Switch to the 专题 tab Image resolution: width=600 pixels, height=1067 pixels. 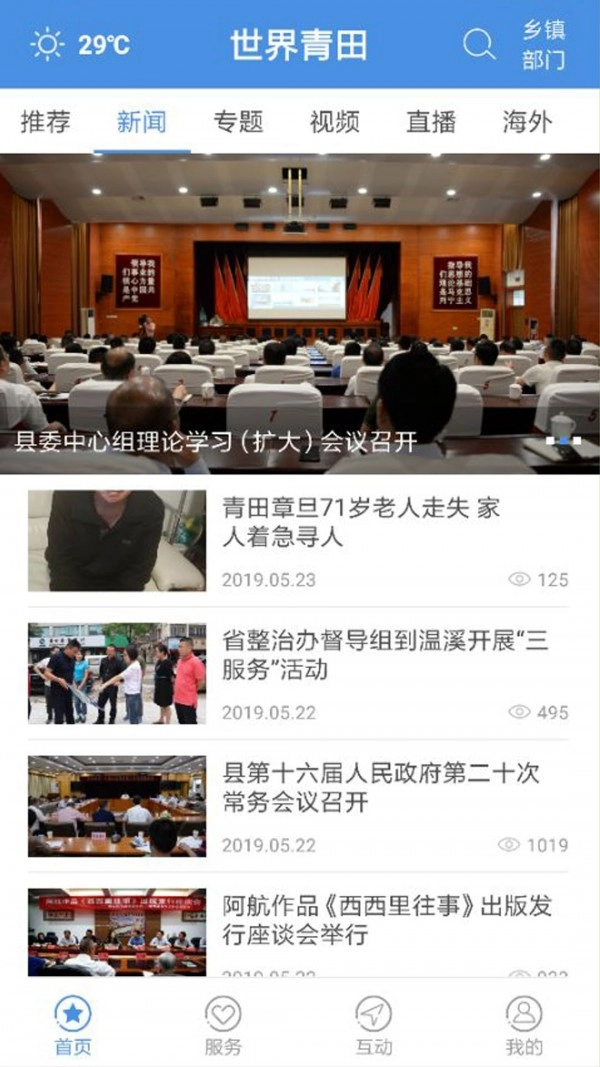(x=238, y=122)
